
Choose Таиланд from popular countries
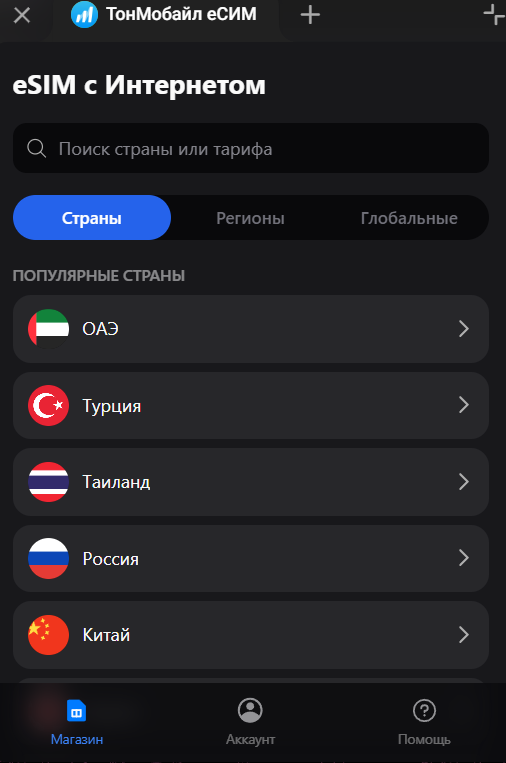[x=251, y=482]
